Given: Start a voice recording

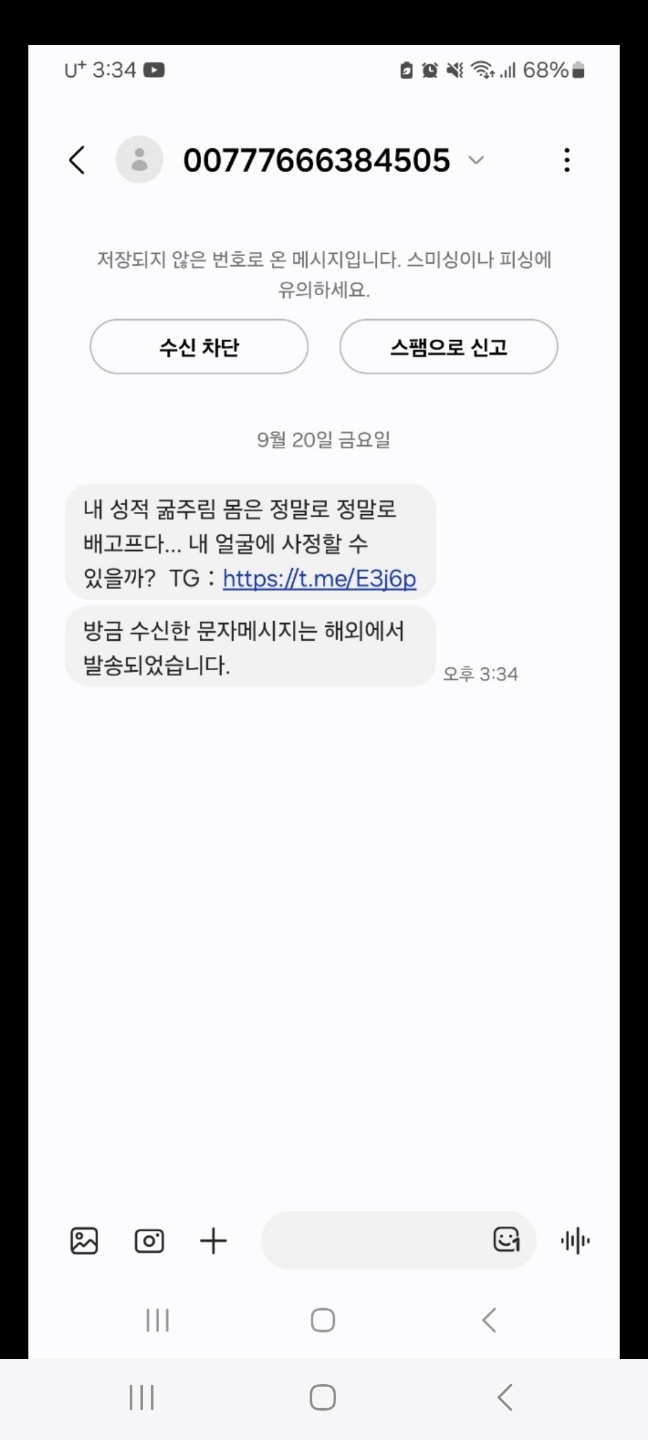Looking at the screenshot, I should pos(573,1241).
